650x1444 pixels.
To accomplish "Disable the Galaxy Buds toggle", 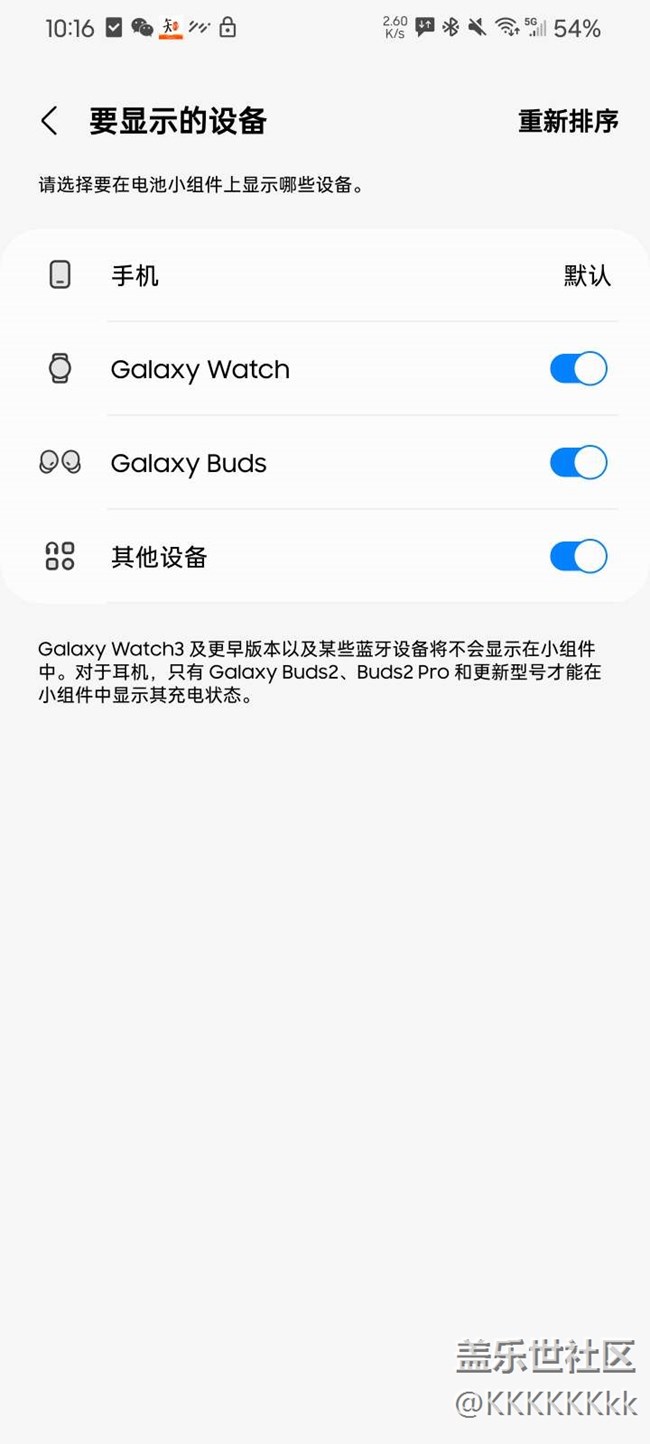I will [x=578, y=463].
